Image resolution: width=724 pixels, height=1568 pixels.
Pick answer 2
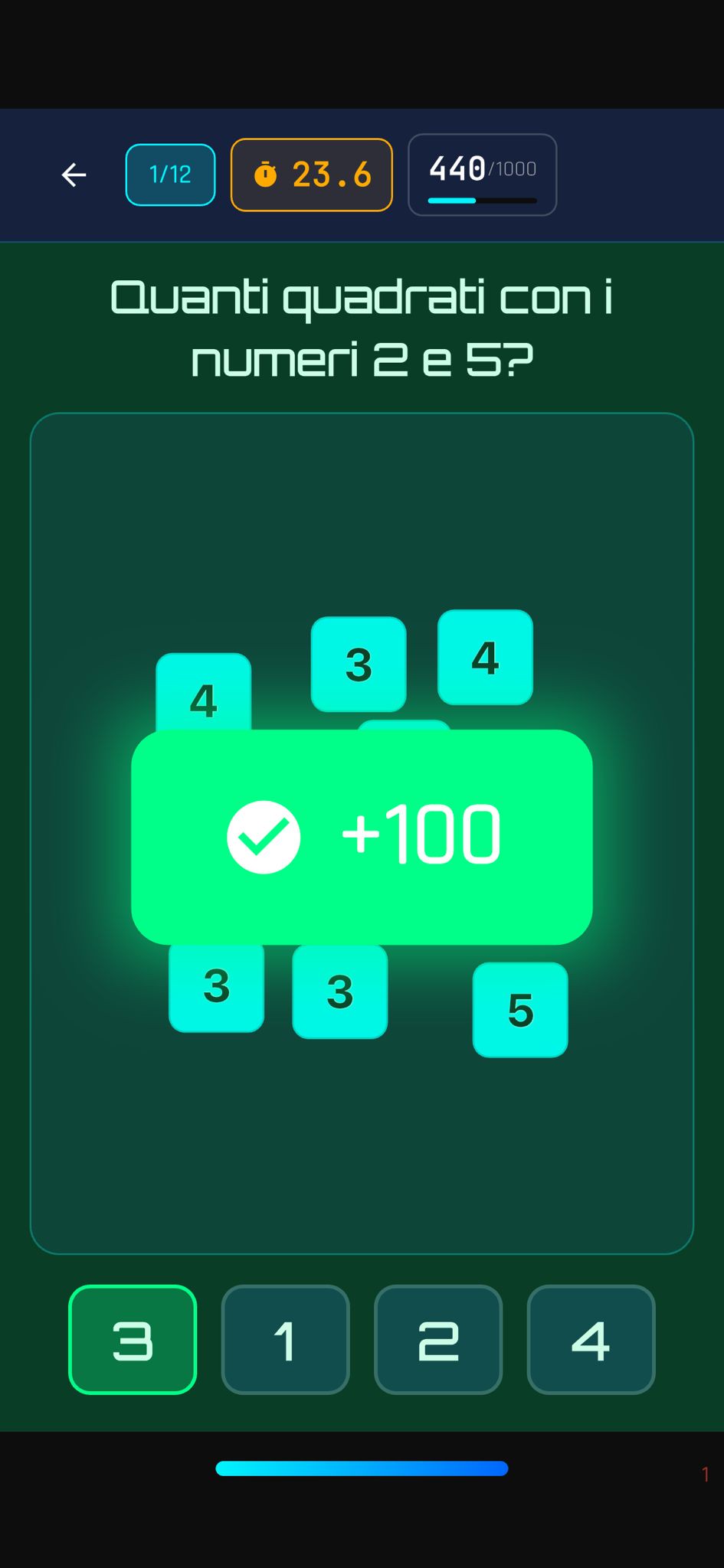click(438, 1340)
